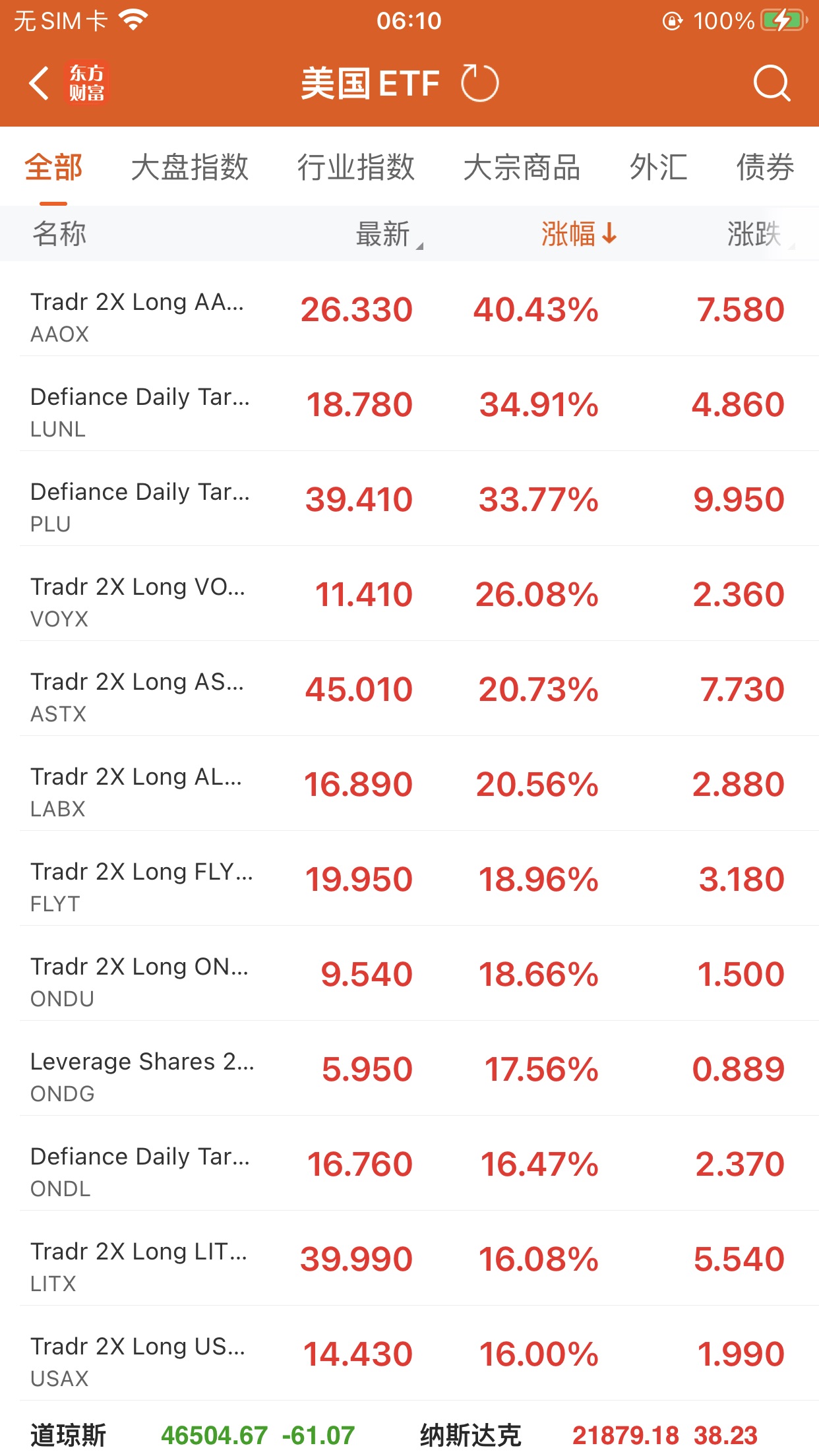Image resolution: width=819 pixels, height=1456 pixels.
Task: Switch to the 债券 tab
Action: pyautogui.click(x=765, y=167)
